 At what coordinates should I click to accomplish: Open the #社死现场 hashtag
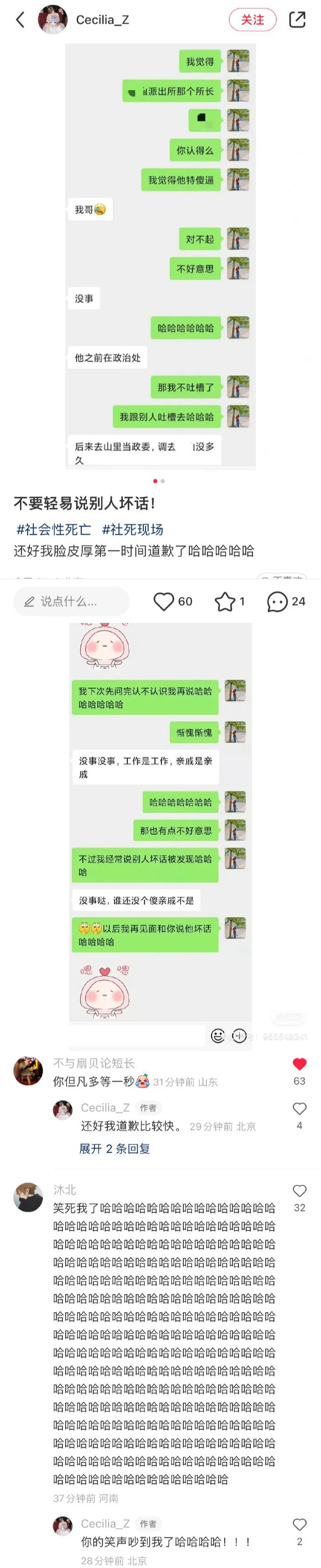[x=133, y=530]
